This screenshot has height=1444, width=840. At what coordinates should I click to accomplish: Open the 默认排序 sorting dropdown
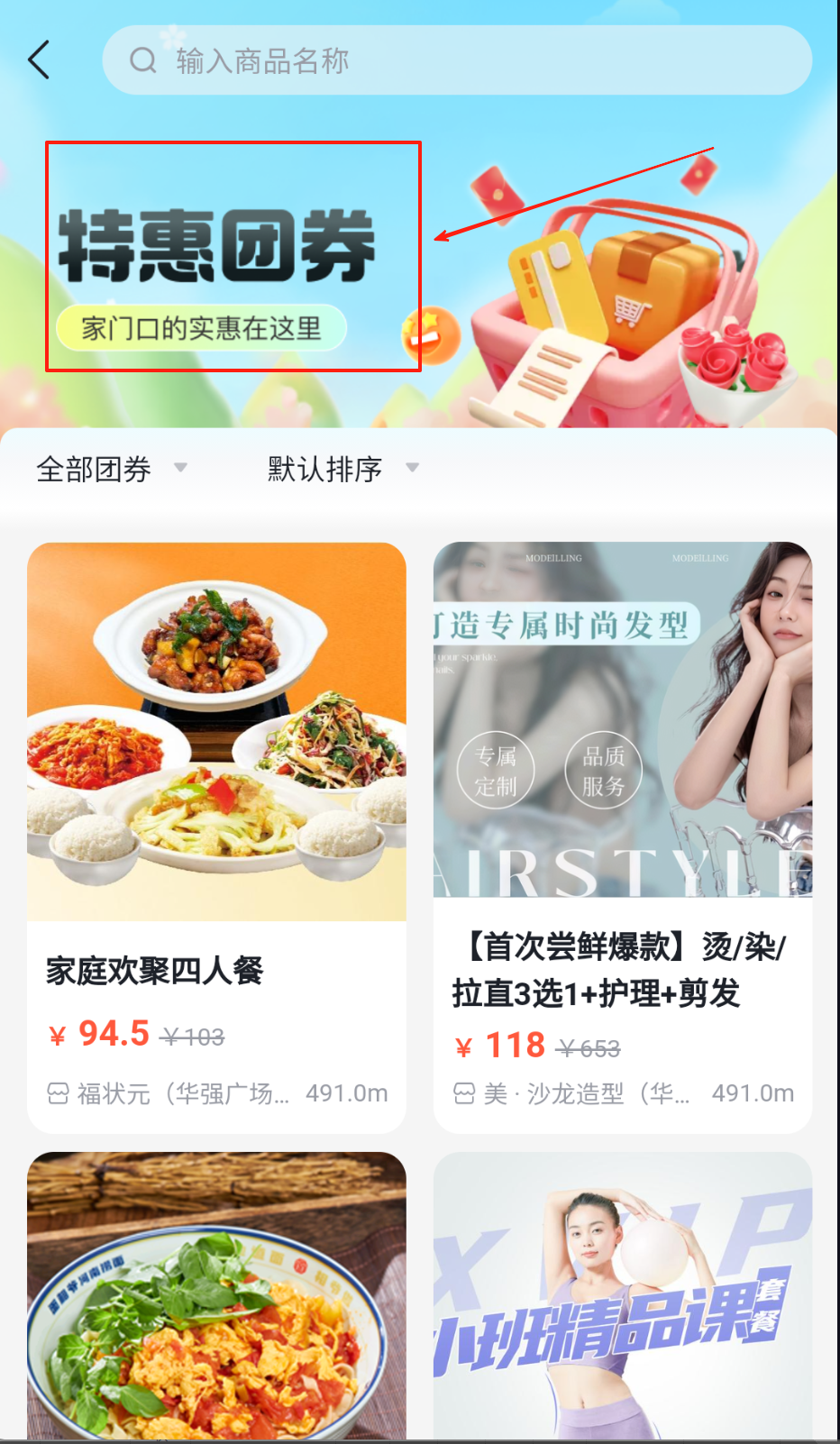(342, 469)
